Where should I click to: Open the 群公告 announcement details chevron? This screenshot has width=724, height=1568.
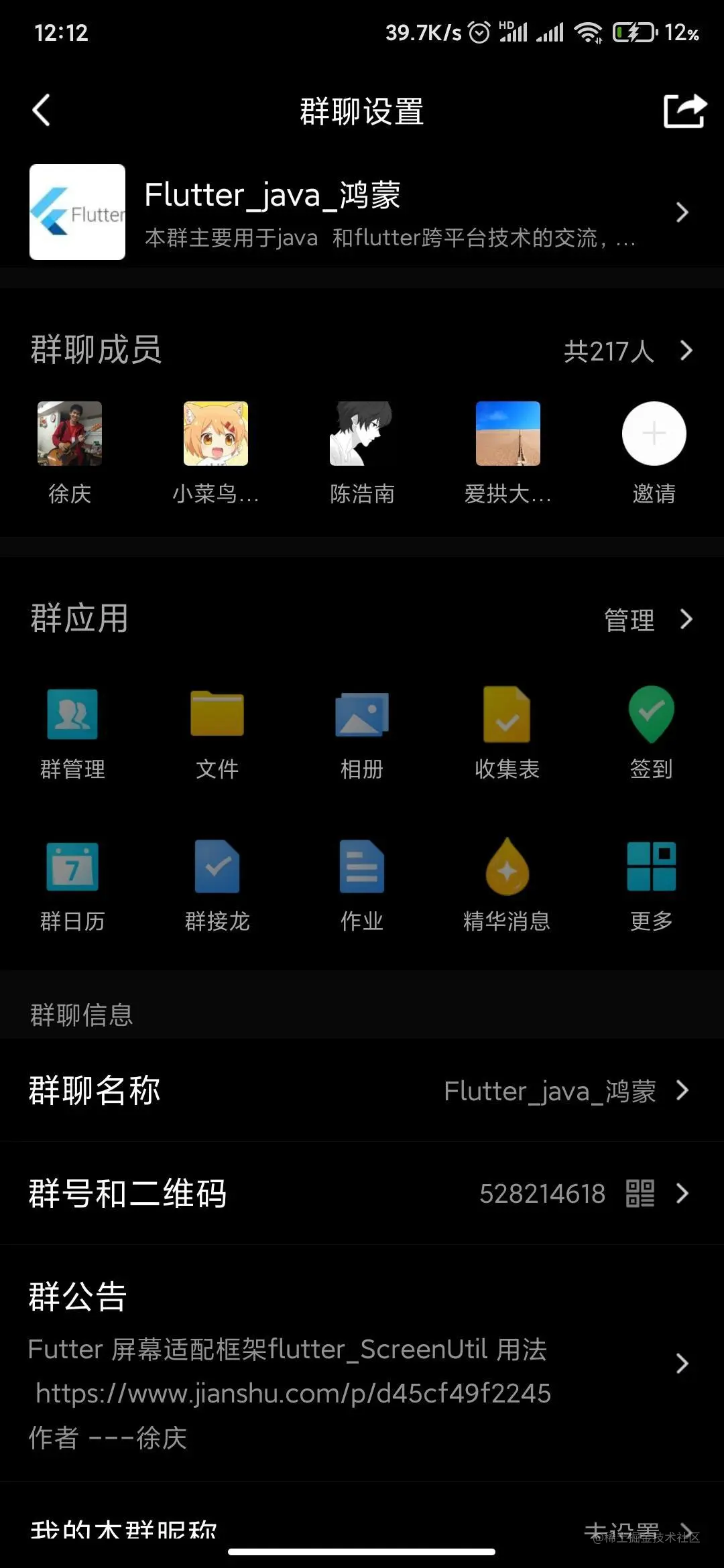684,1364
